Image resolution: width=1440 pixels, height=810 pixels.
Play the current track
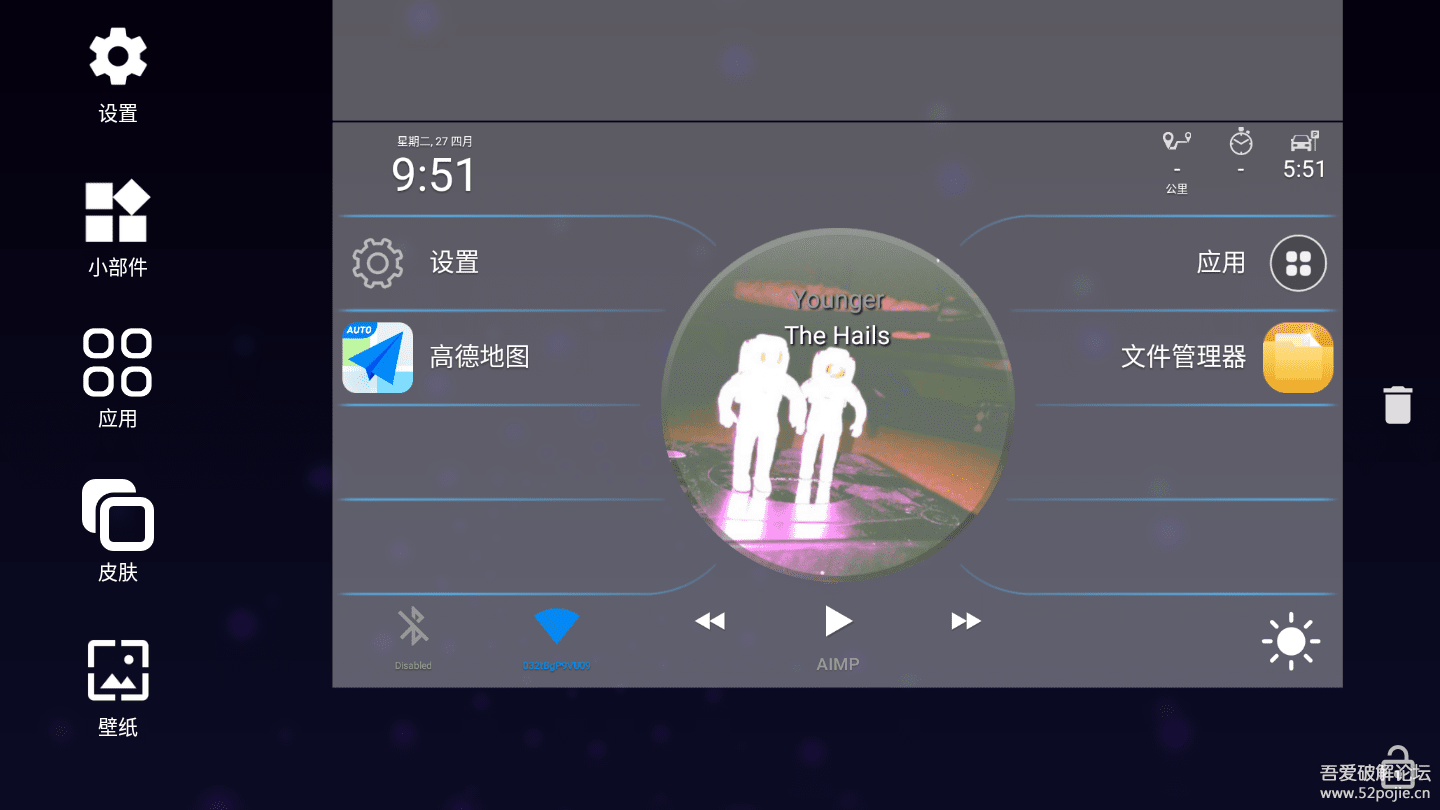coord(838,621)
